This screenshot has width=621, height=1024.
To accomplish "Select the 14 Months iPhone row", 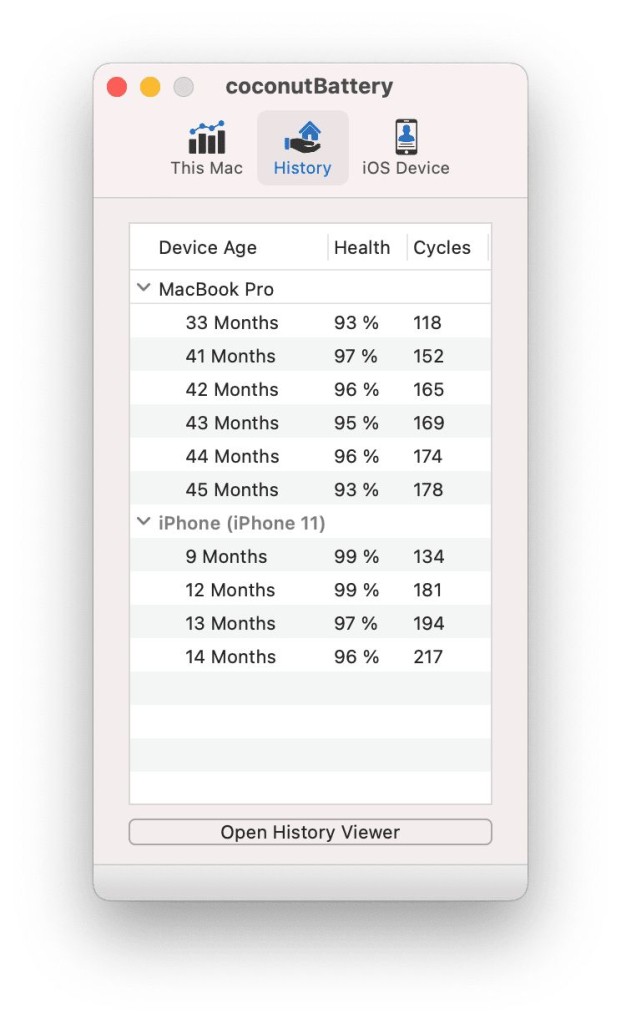I will pyautogui.click(x=310, y=656).
